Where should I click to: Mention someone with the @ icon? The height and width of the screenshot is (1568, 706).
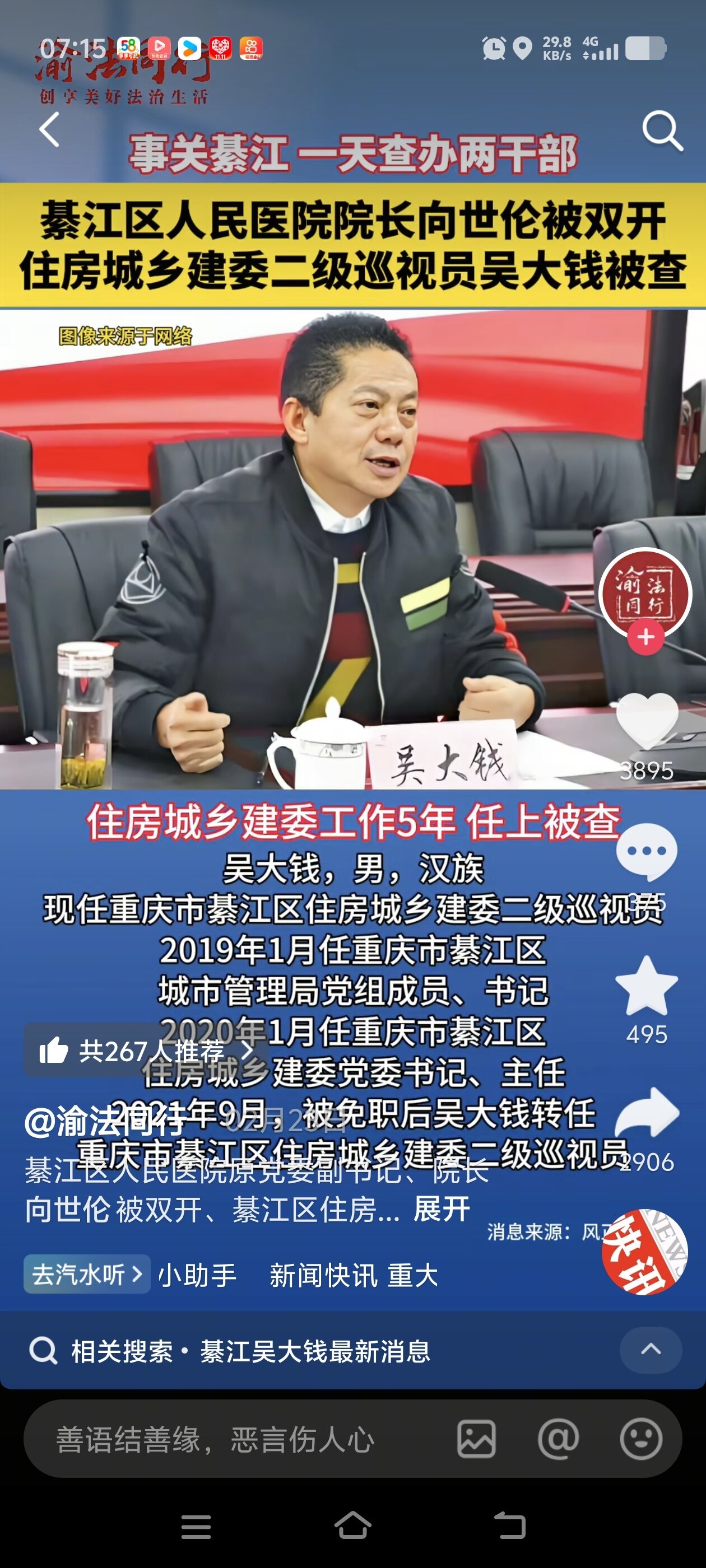pos(558,1439)
